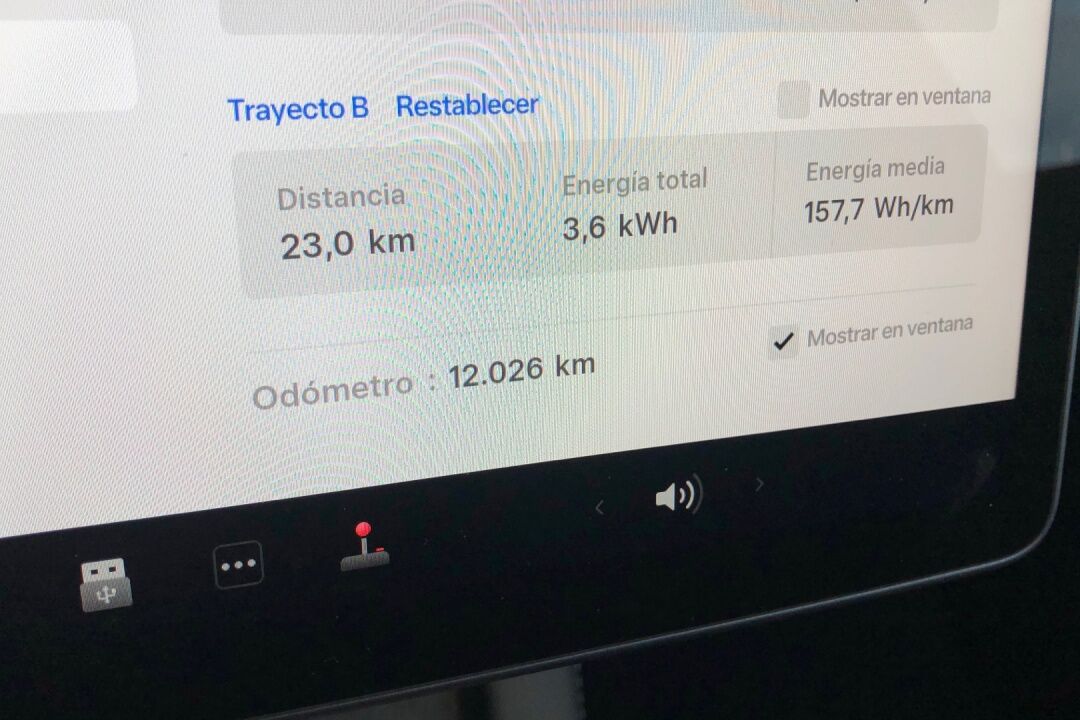1080x720 pixels.
Task: Check Mostrar en ventana for Trayecto B
Action: coord(794,100)
